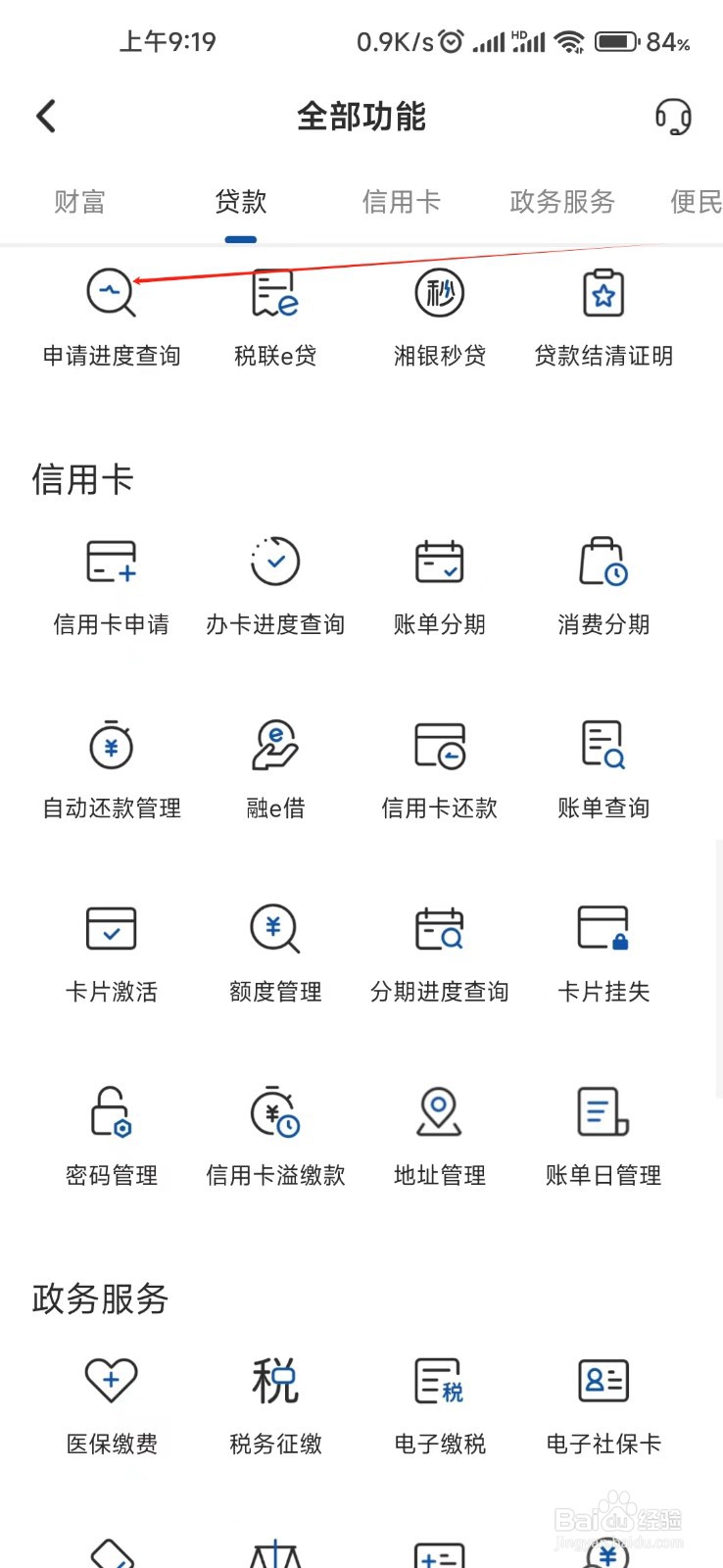Open 账单查询
This screenshot has width=723, height=1568.
click(x=603, y=769)
